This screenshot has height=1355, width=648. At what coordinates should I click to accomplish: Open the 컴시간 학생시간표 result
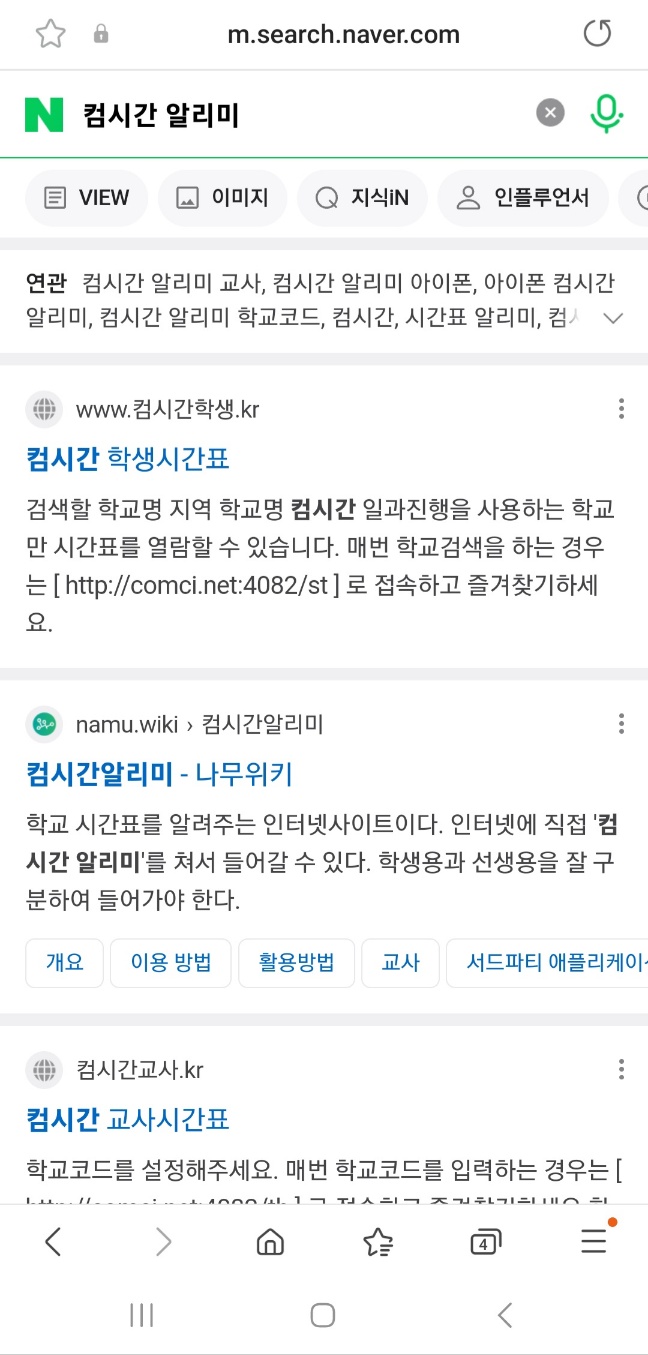pyautogui.click(x=128, y=459)
